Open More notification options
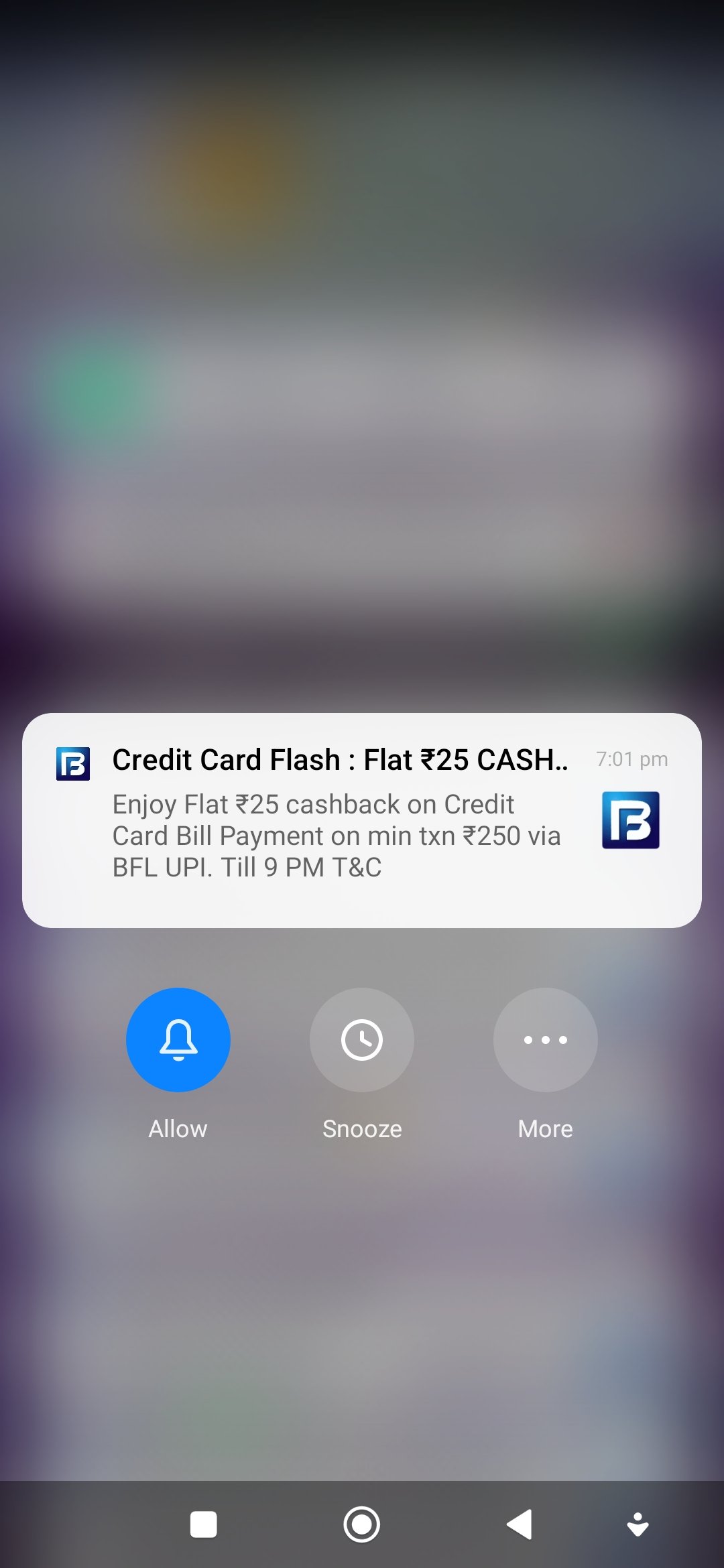This screenshot has width=724, height=1568. tap(546, 1039)
